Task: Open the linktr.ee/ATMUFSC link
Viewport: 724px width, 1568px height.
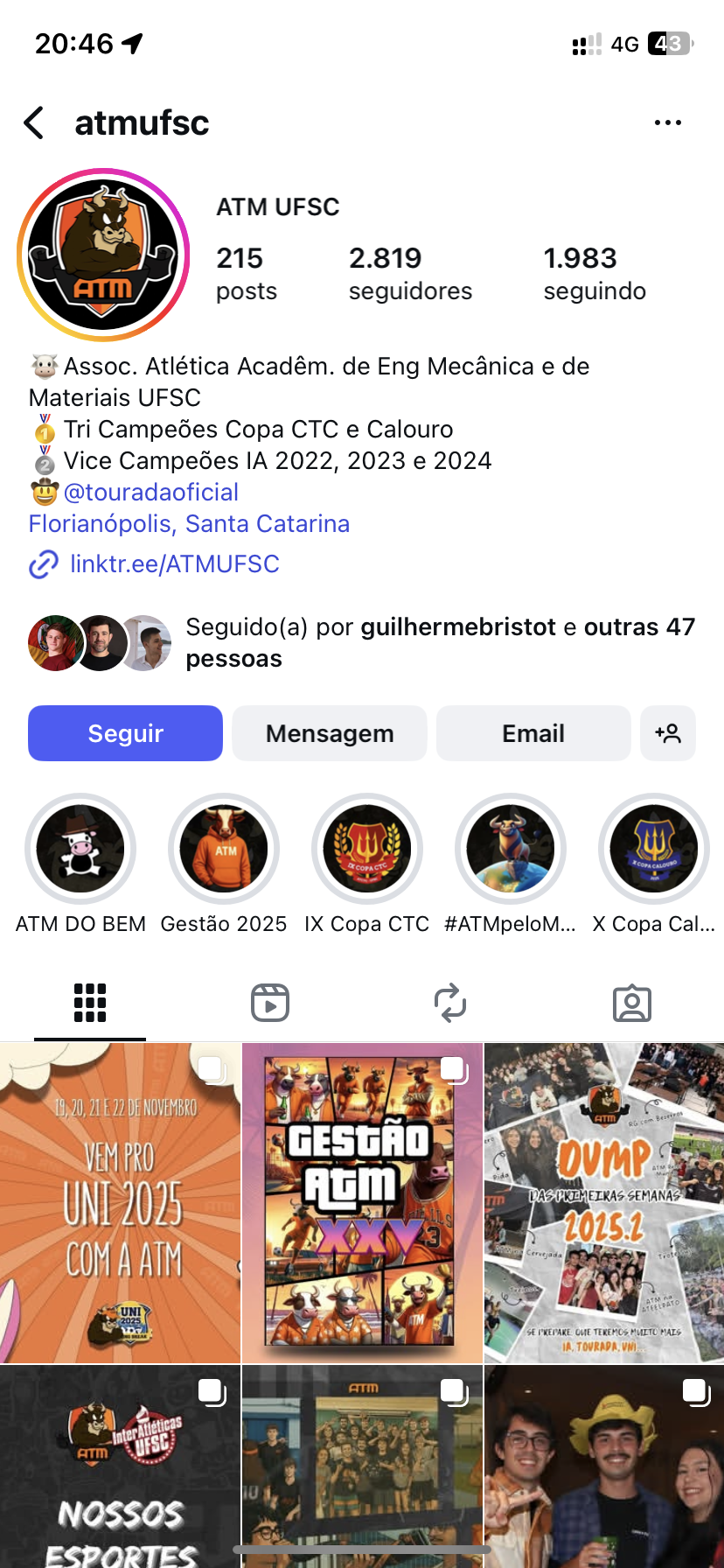Action: click(x=174, y=564)
